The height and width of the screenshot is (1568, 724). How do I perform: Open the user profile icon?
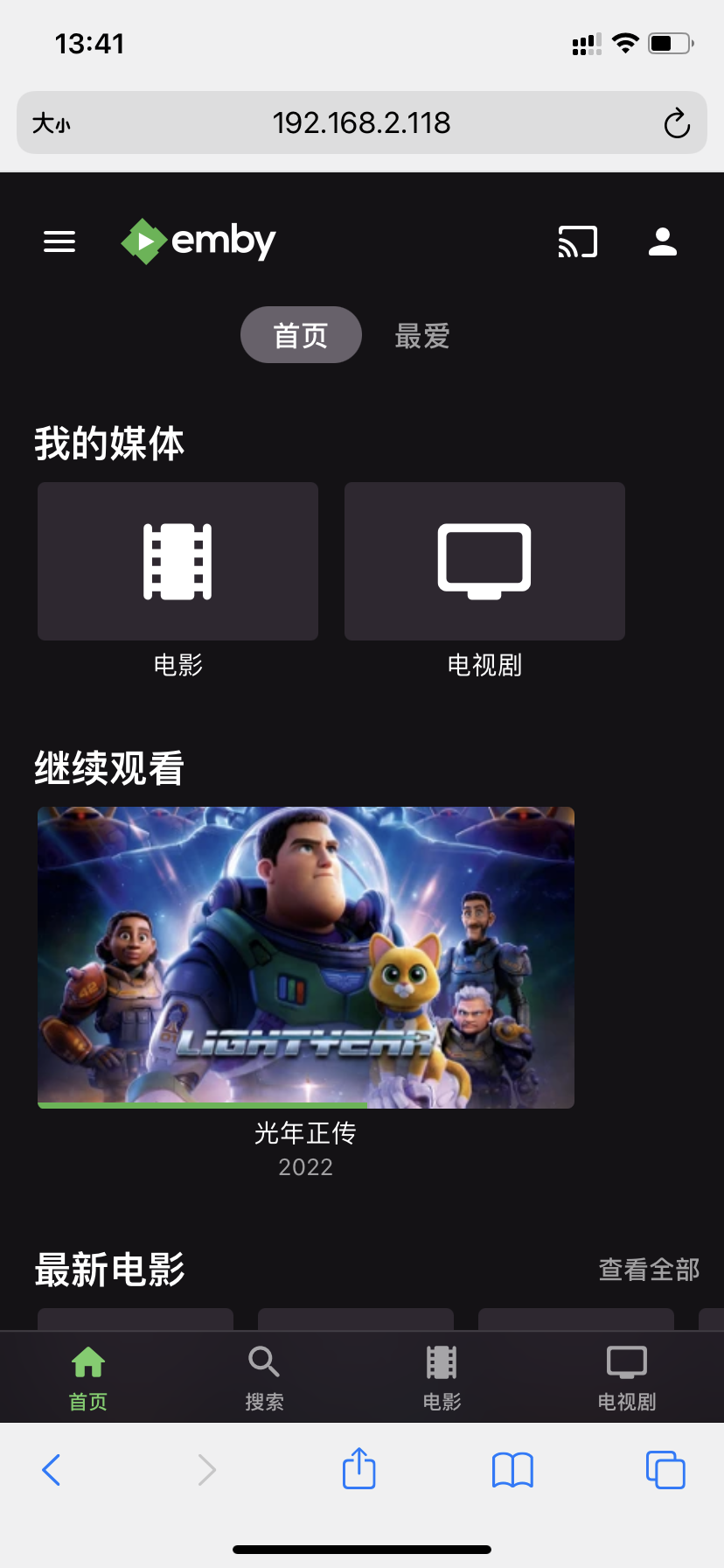[662, 241]
